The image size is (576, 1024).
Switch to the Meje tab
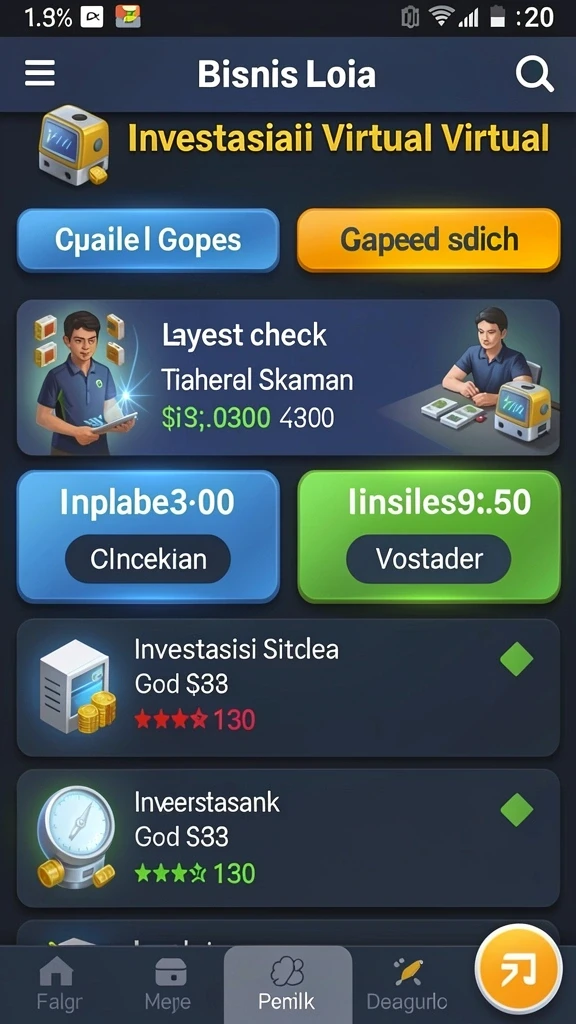pyautogui.click(x=168, y=985)
